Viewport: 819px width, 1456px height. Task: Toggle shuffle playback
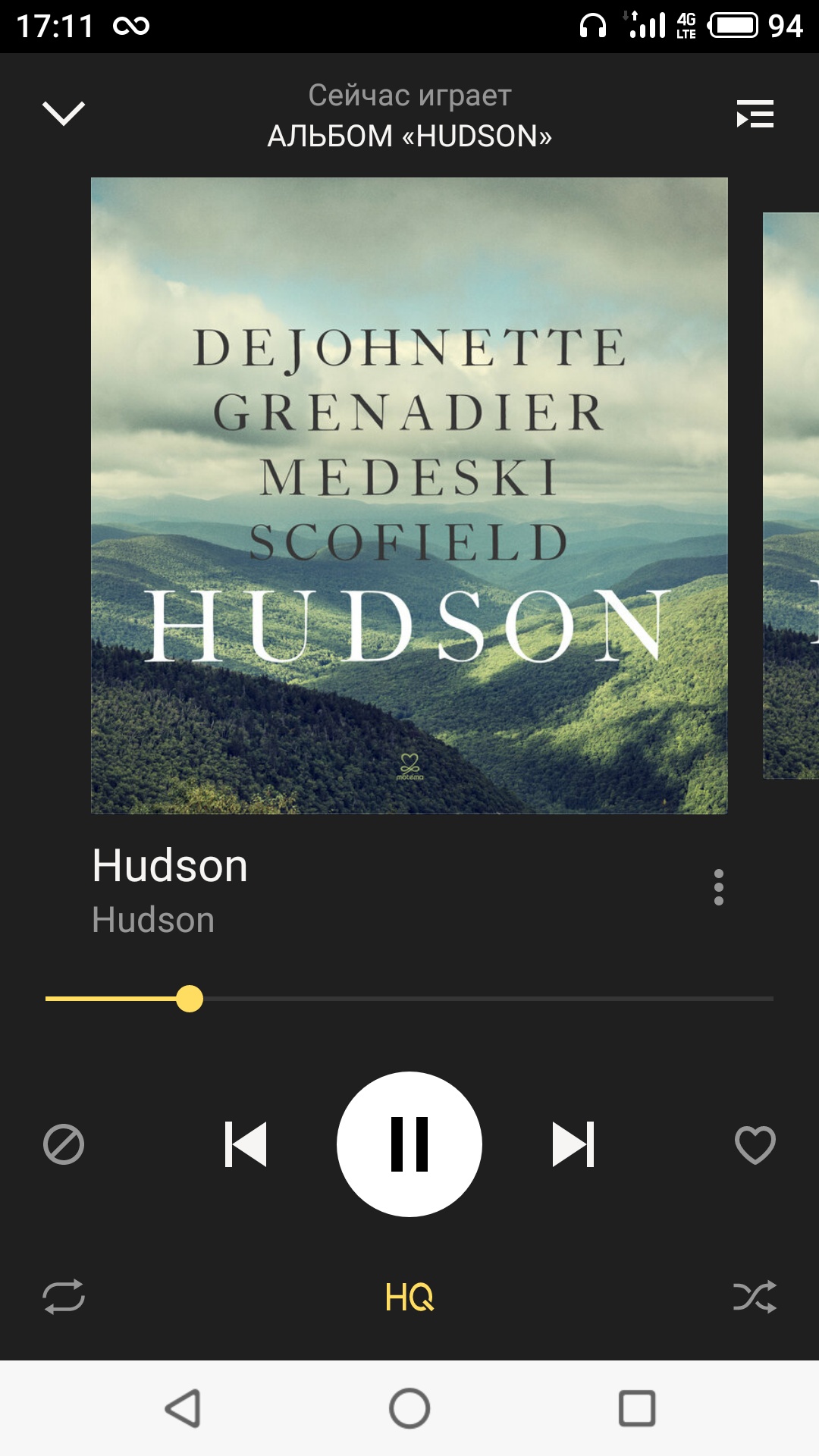(x=755, y=1297)
